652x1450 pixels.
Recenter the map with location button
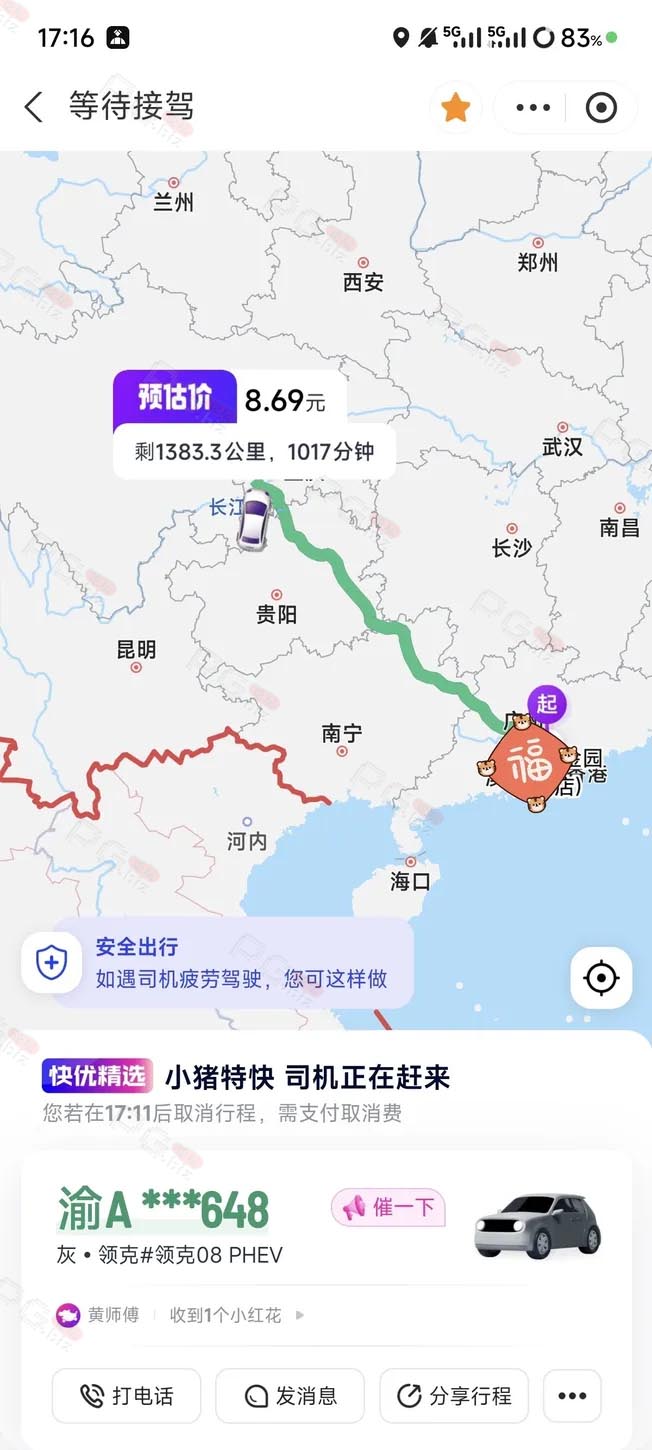tap(601, 978)
